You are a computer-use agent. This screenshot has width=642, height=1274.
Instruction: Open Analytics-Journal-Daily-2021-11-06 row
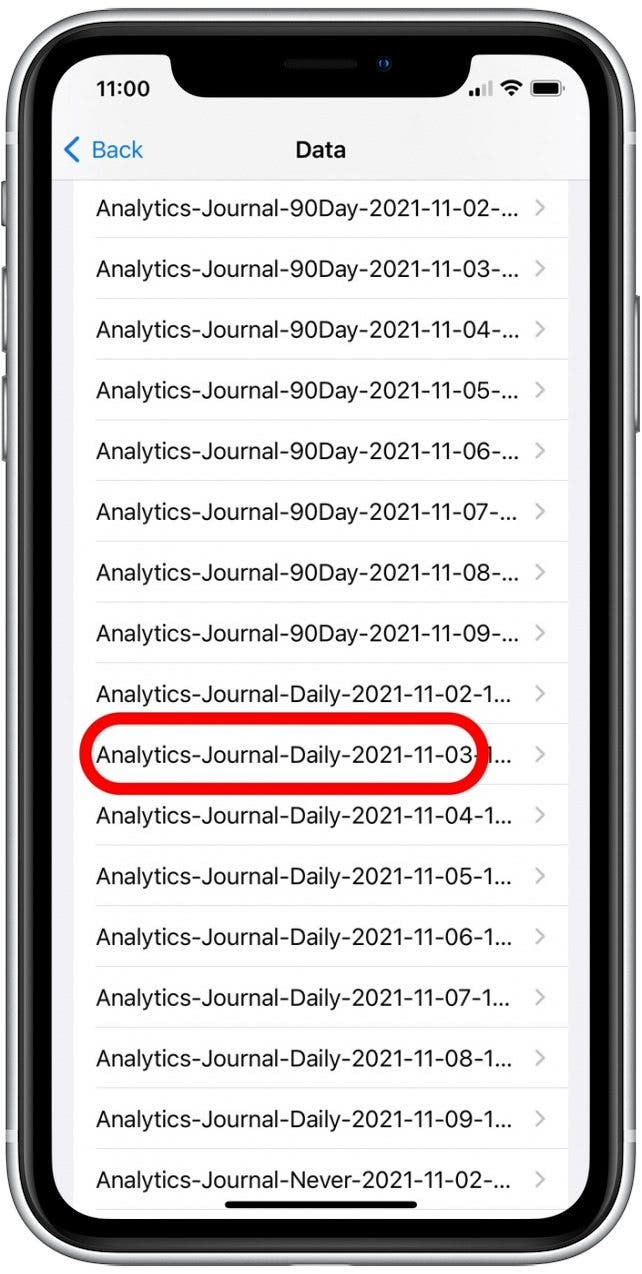(320, 936)
